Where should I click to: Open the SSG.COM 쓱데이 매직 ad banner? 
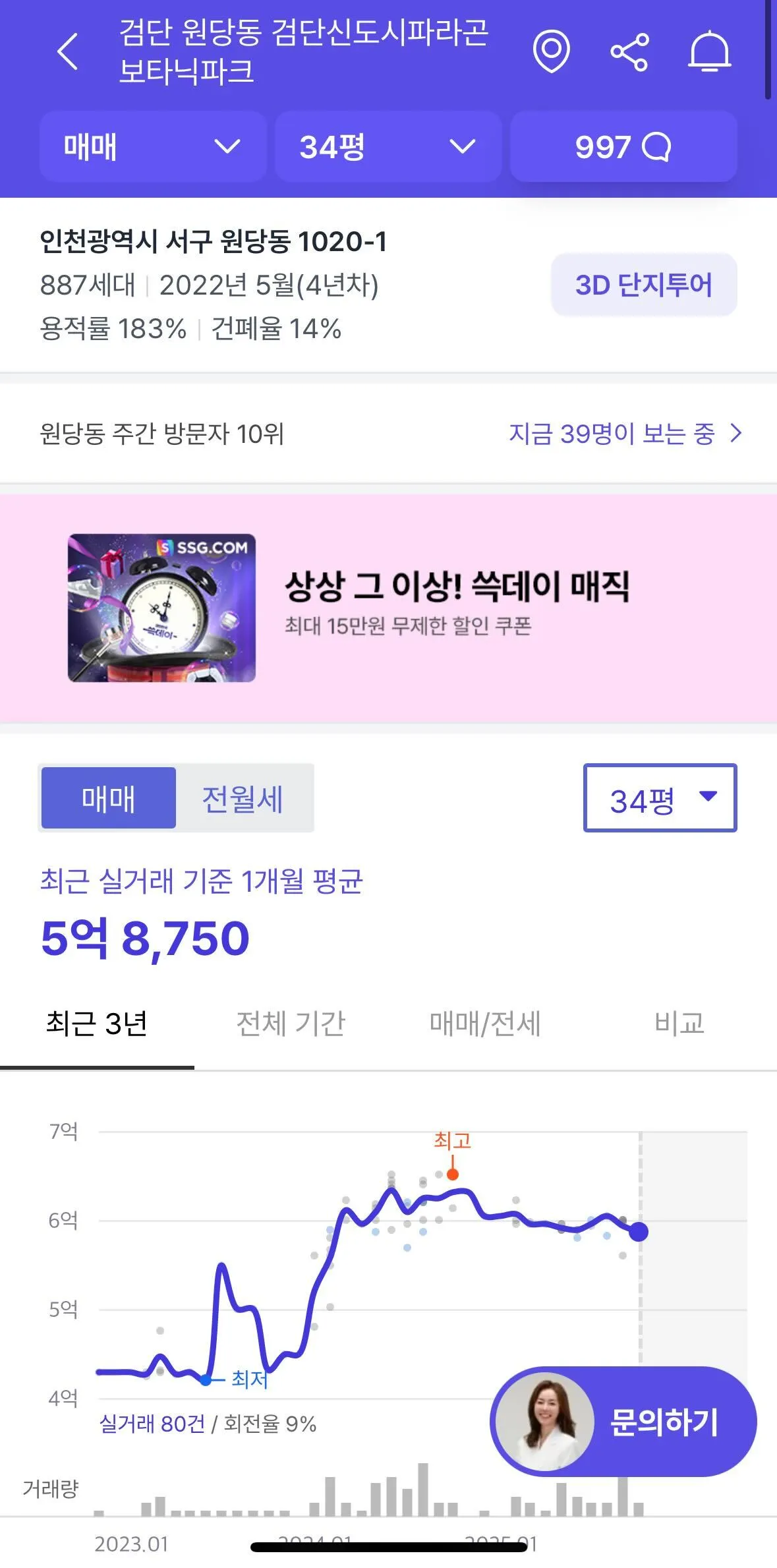tap(388, 608)
